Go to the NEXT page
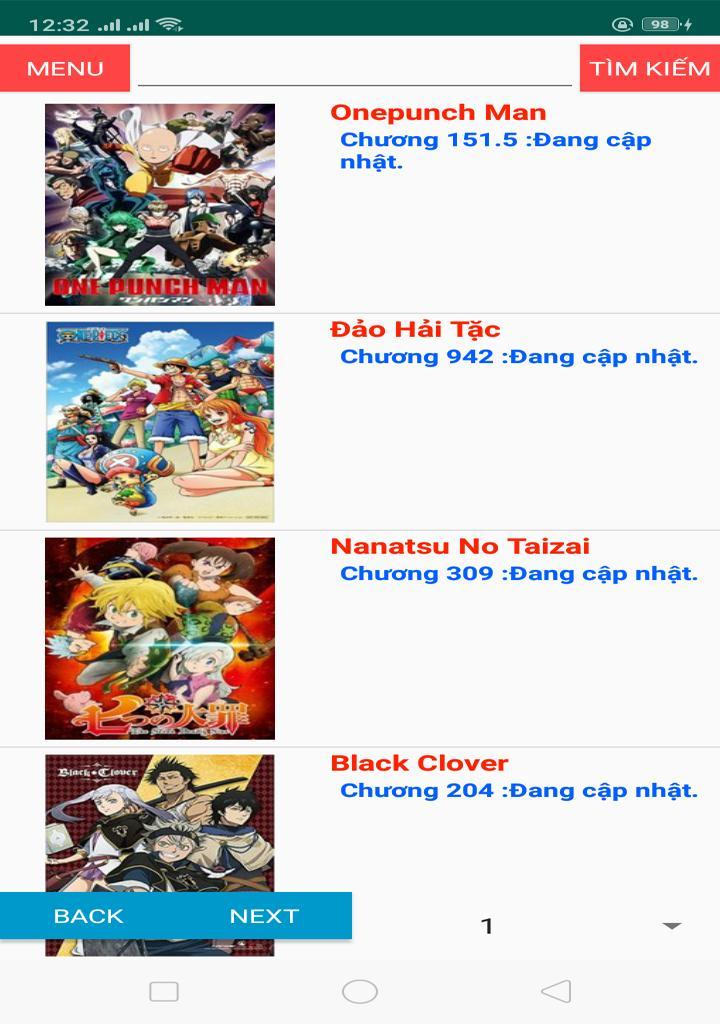 click(264, 916)
